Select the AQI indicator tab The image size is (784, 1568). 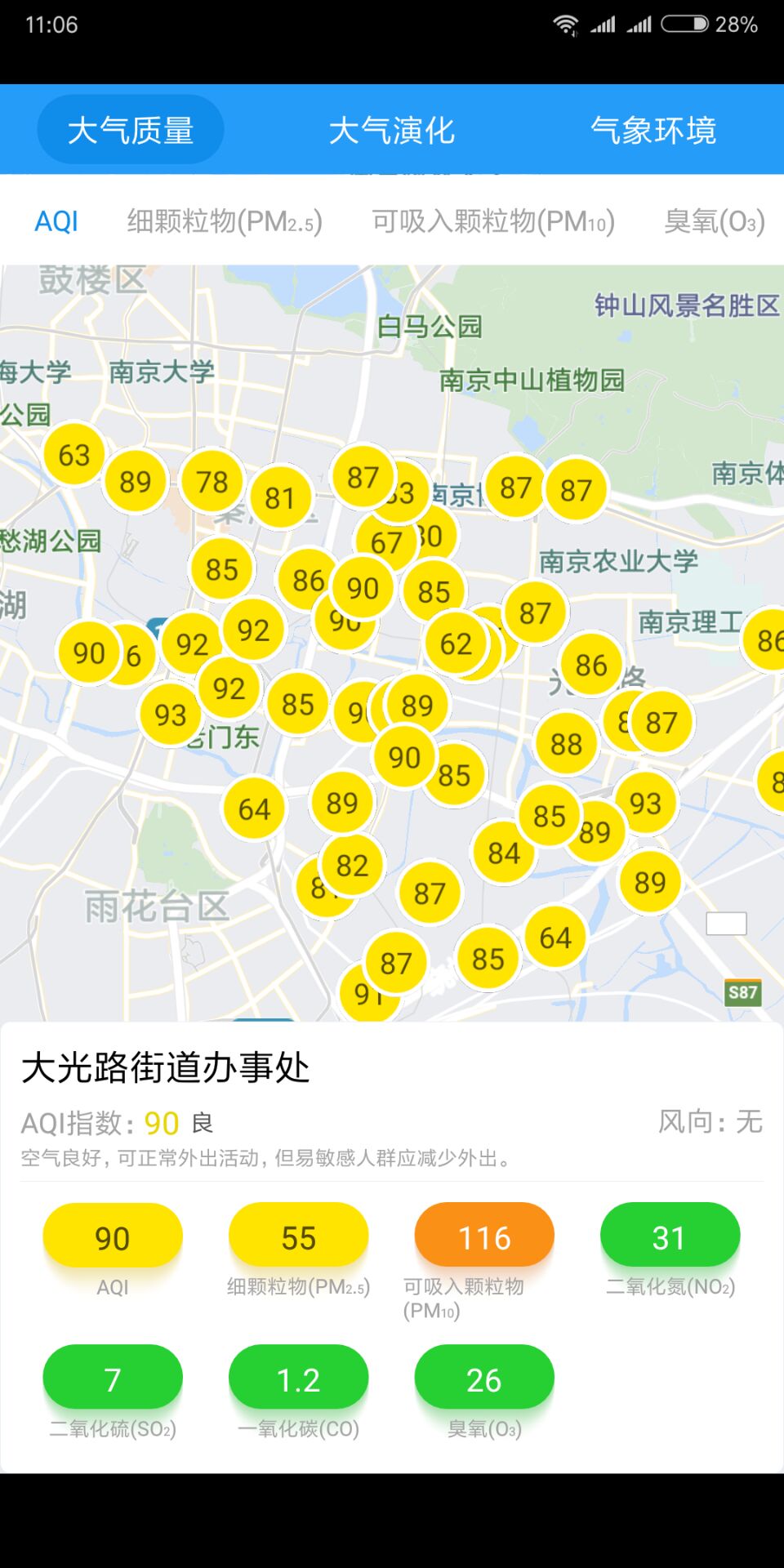pos(56,221)
